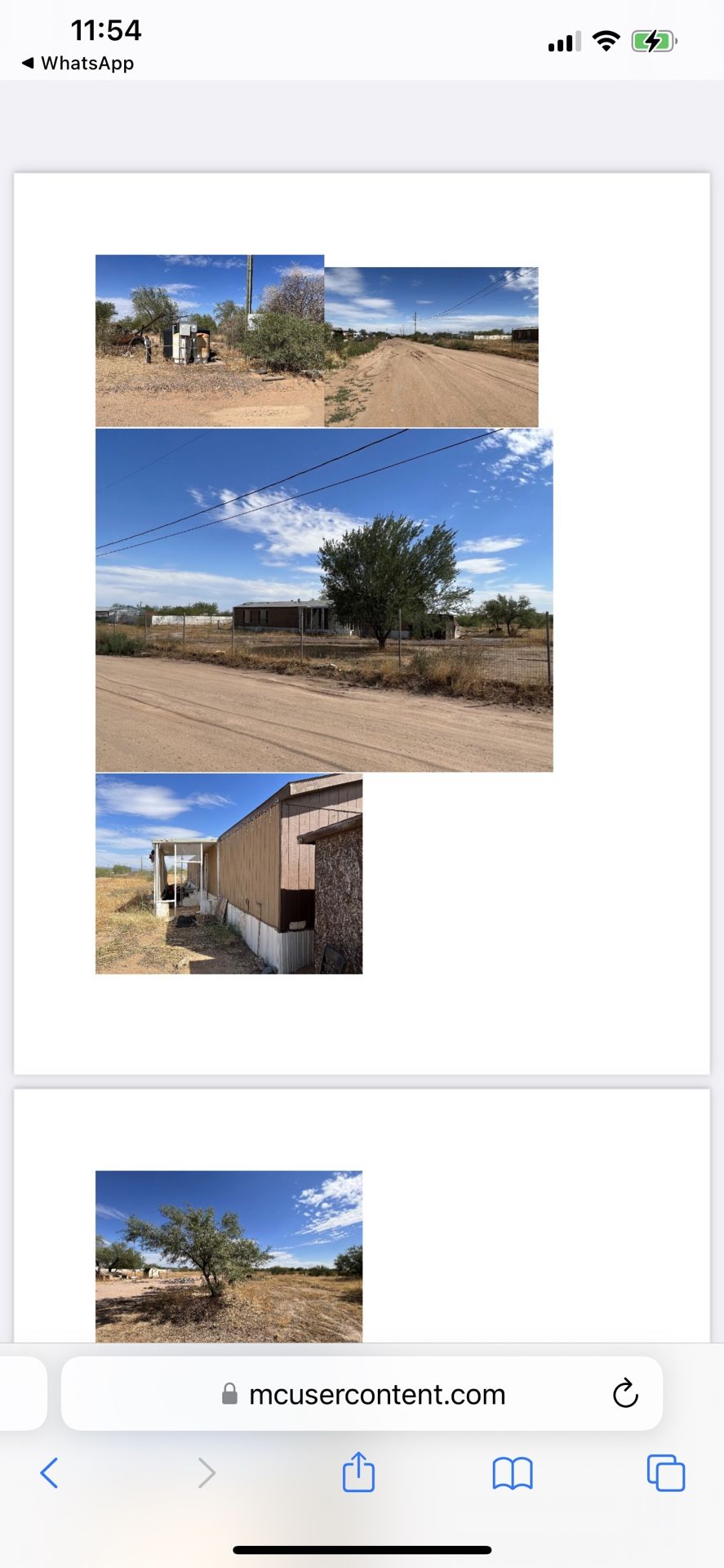Open the share sheet
Screen dimensions: 724x1568
click(358, 1472)
